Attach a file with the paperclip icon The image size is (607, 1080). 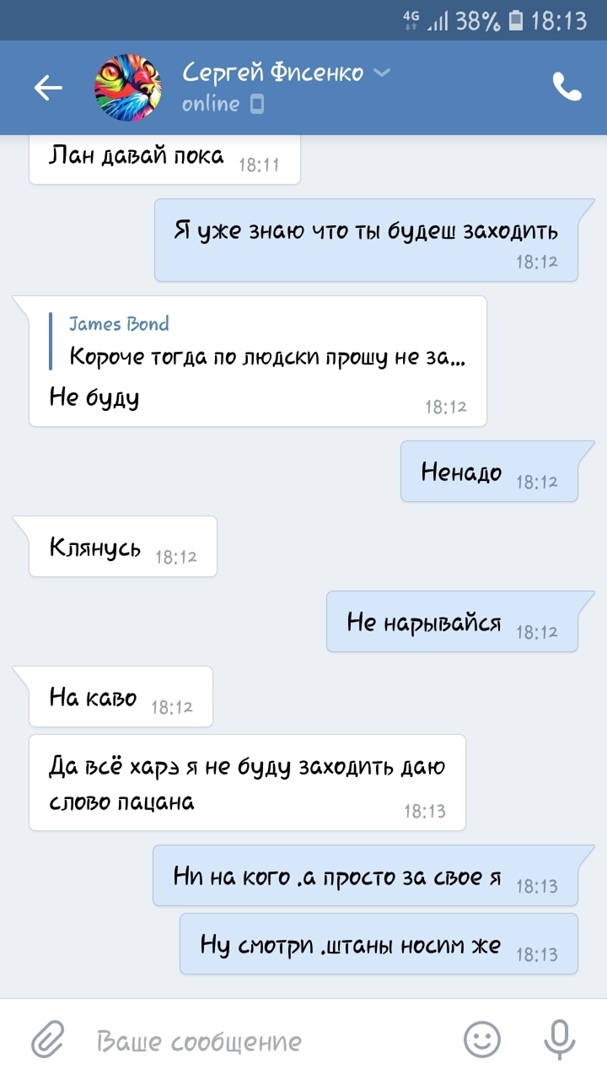click(47, 1040)
